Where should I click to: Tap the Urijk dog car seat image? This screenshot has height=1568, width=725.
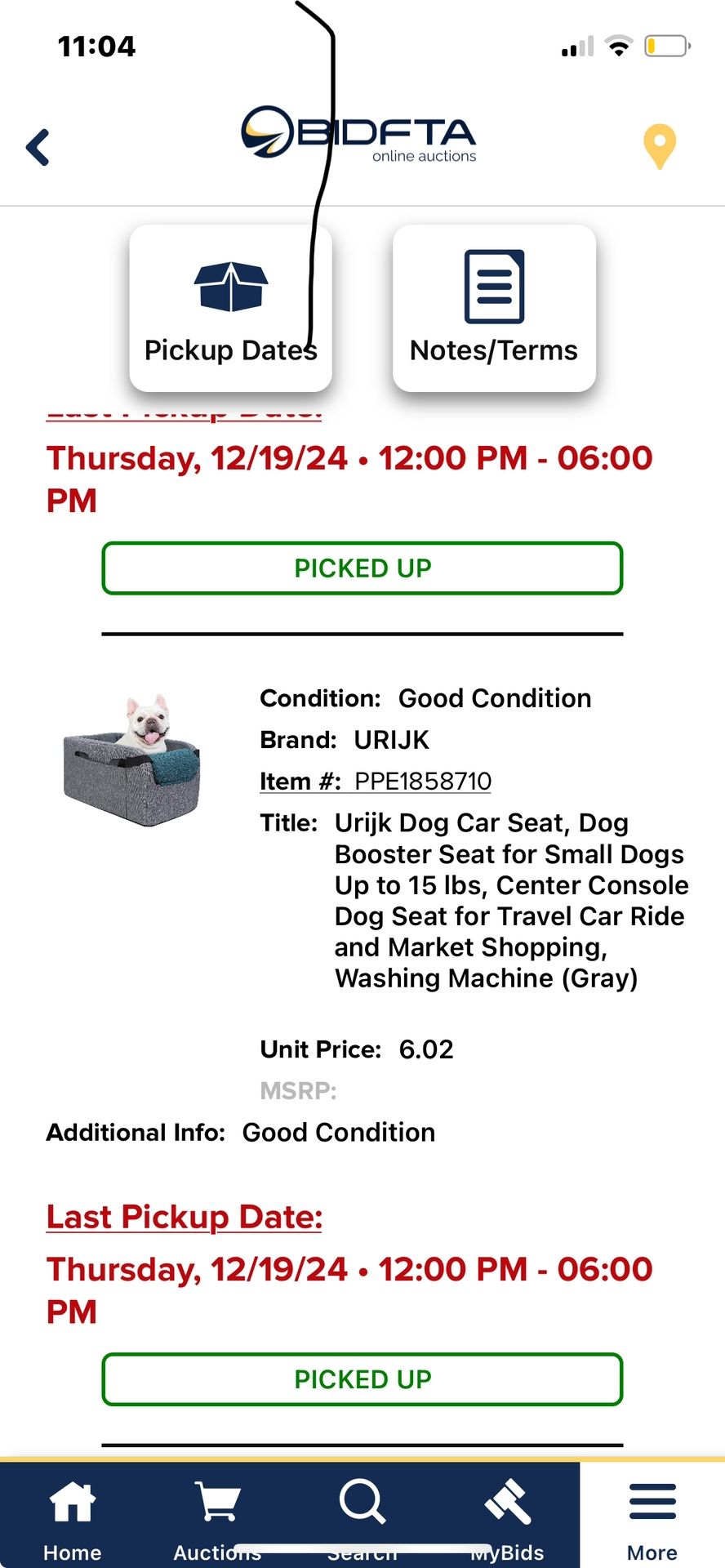tap(132, 759)
